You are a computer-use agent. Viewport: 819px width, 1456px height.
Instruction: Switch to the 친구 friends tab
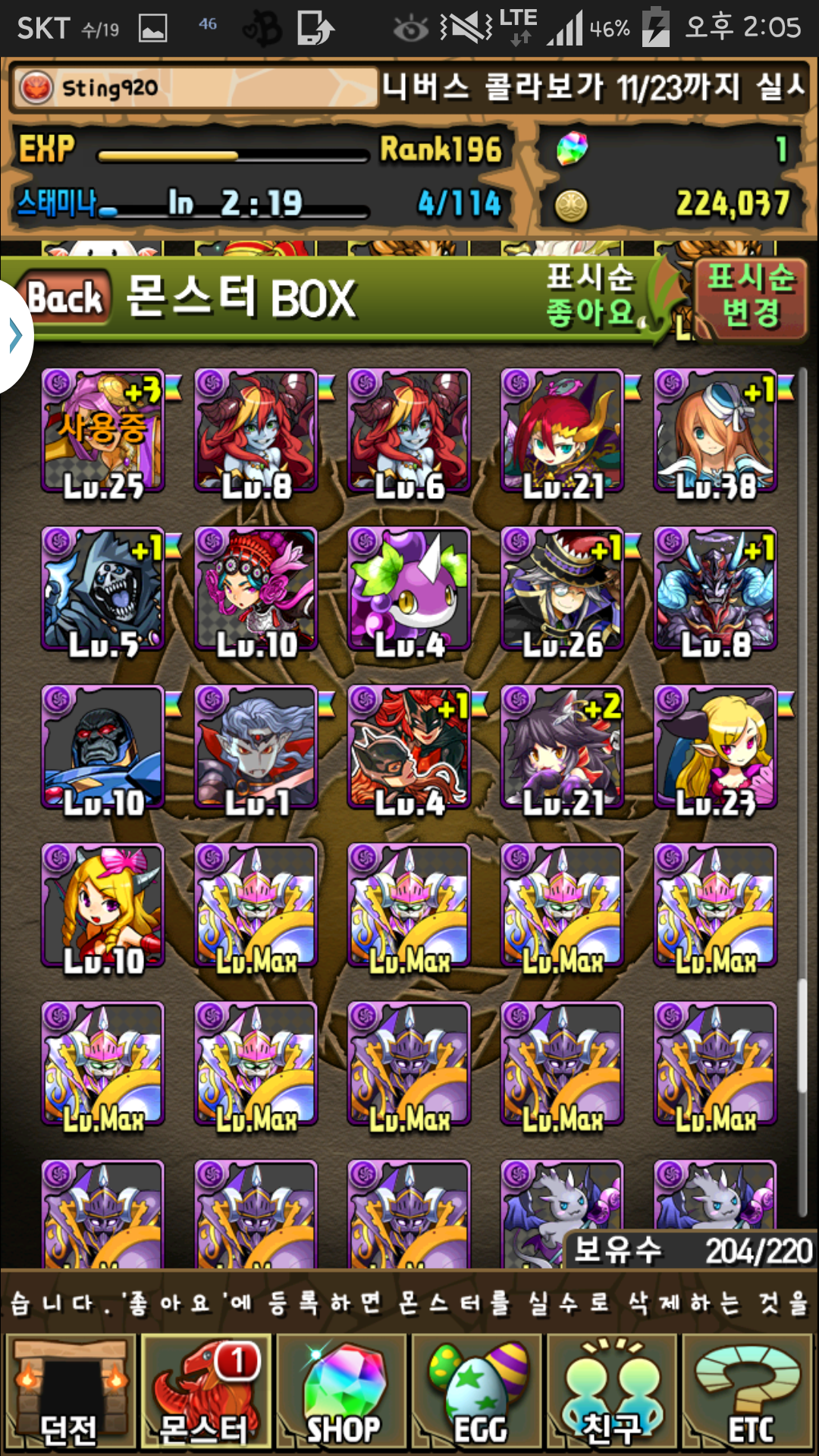tap(613, 1394)
